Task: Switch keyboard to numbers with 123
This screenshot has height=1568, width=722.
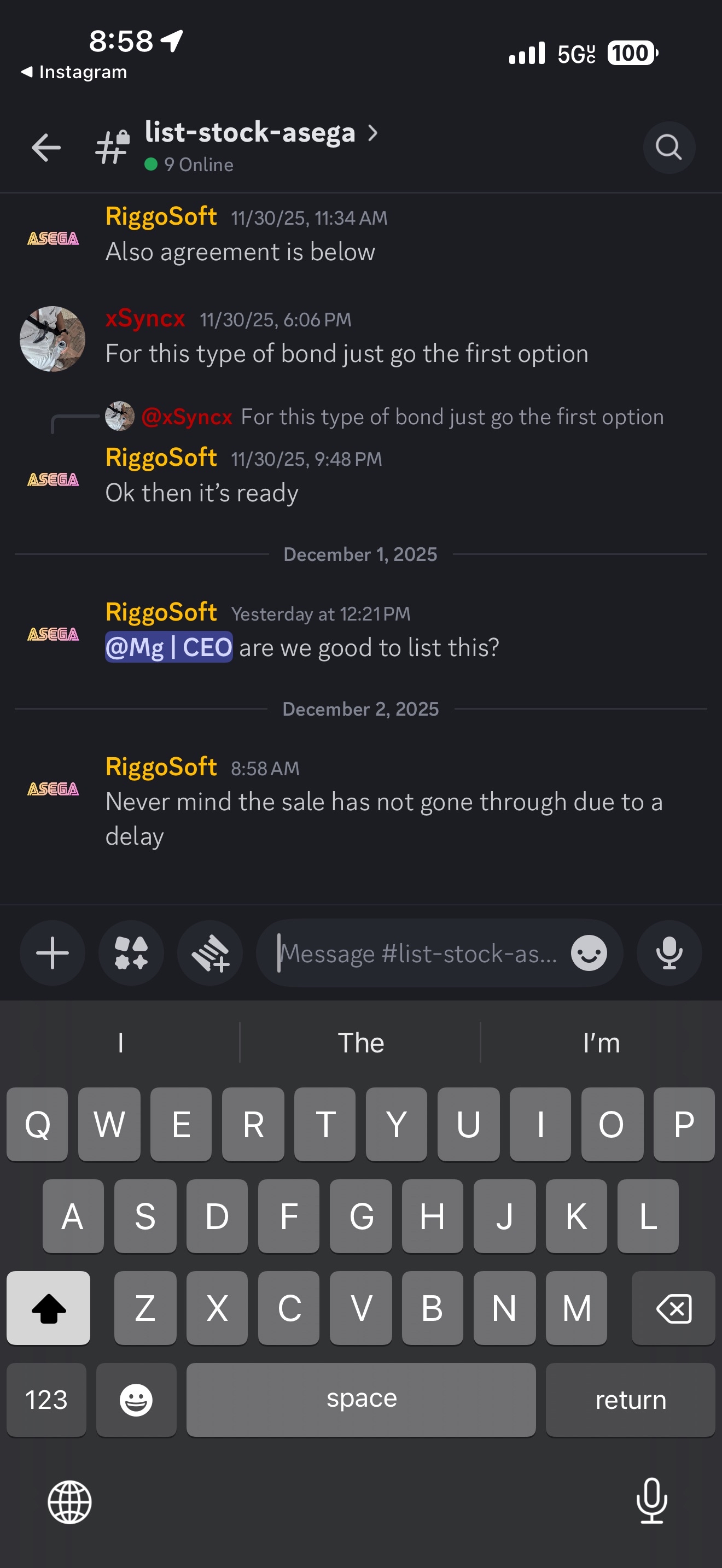Action: pos(46,1400)
